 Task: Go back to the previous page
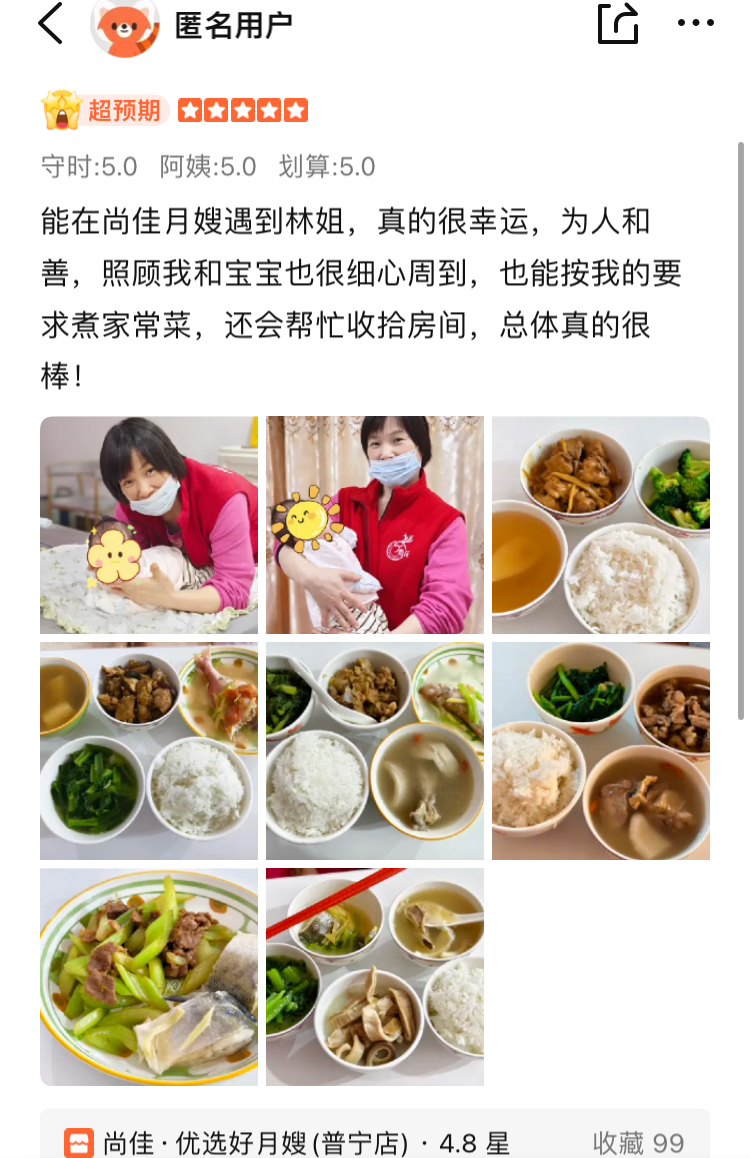50,24
